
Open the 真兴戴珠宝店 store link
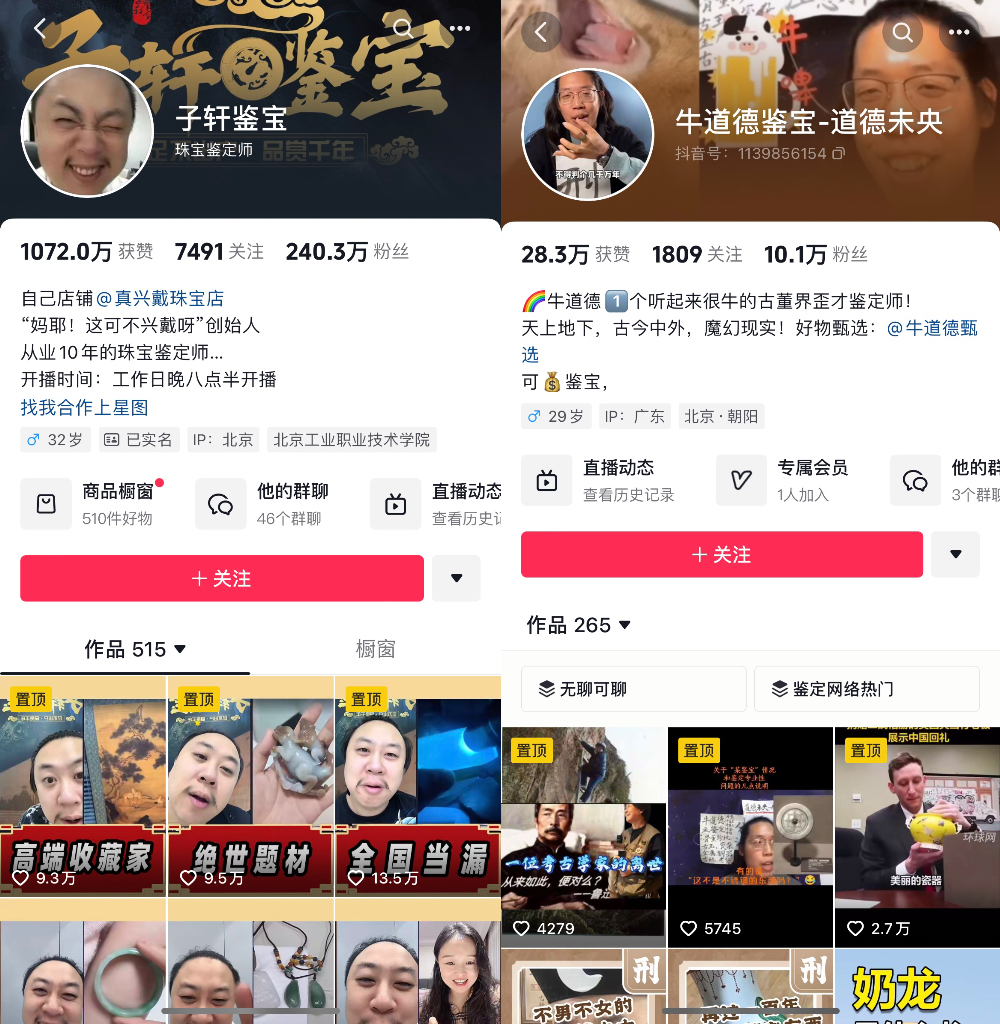point(160,298)
